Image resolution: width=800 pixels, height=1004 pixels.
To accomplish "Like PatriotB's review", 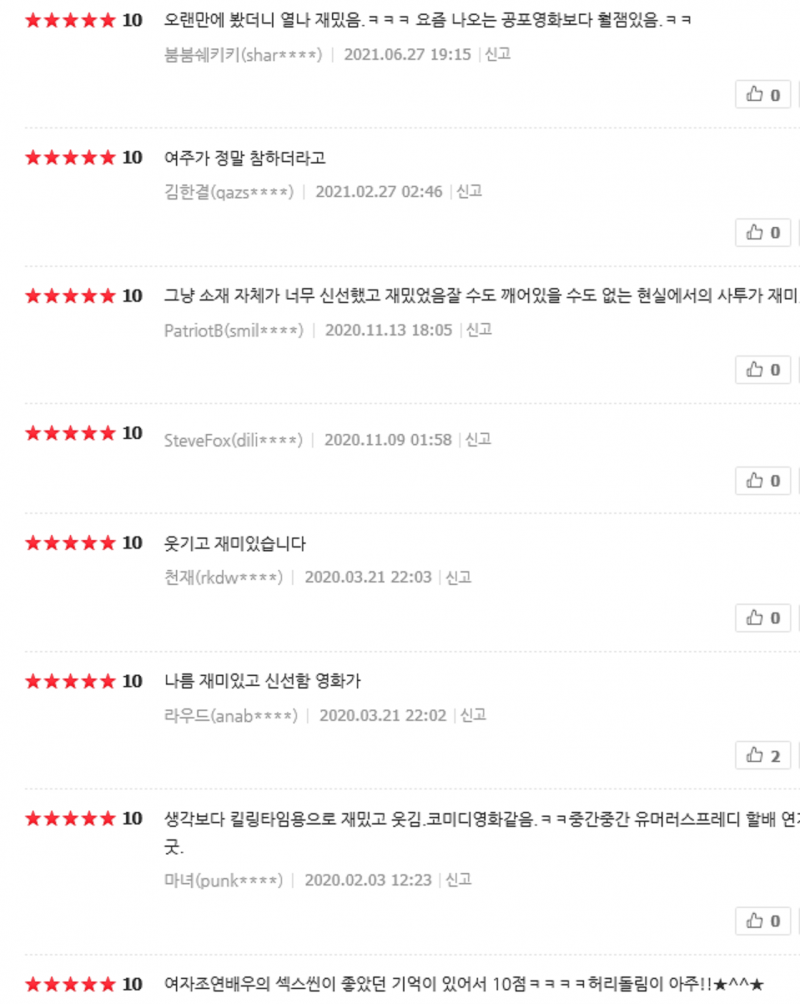I will click(x=763, y=370).
